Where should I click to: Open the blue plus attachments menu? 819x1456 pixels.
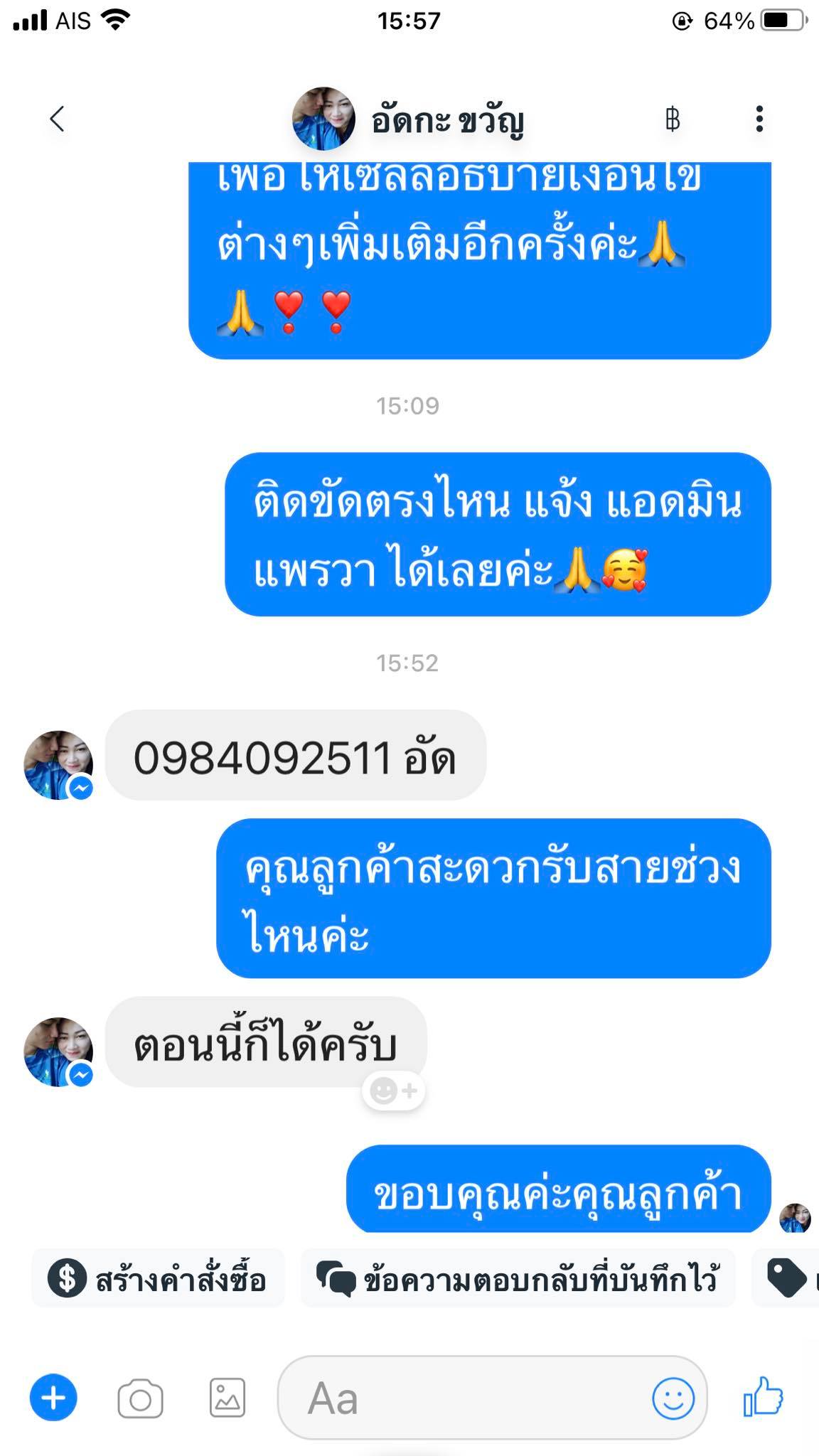(53, 1398)
